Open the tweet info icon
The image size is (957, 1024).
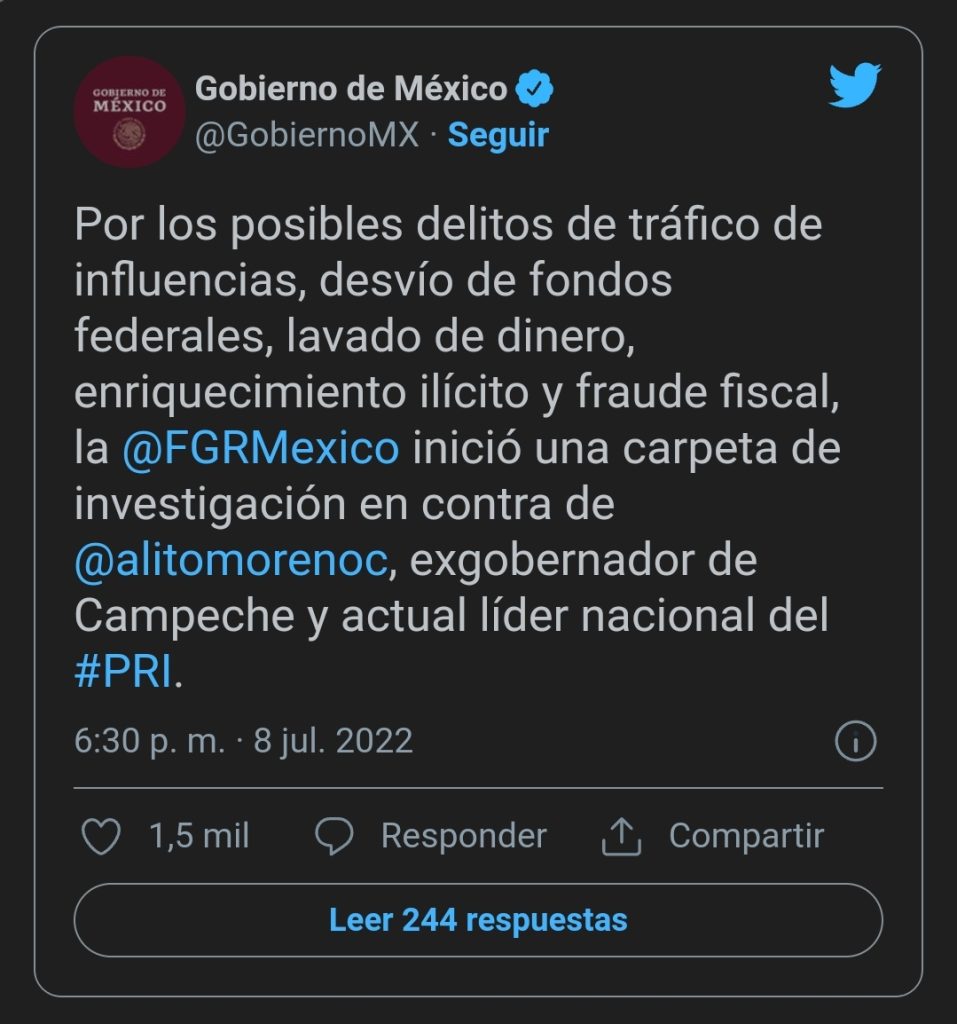(x=854, y=741)
